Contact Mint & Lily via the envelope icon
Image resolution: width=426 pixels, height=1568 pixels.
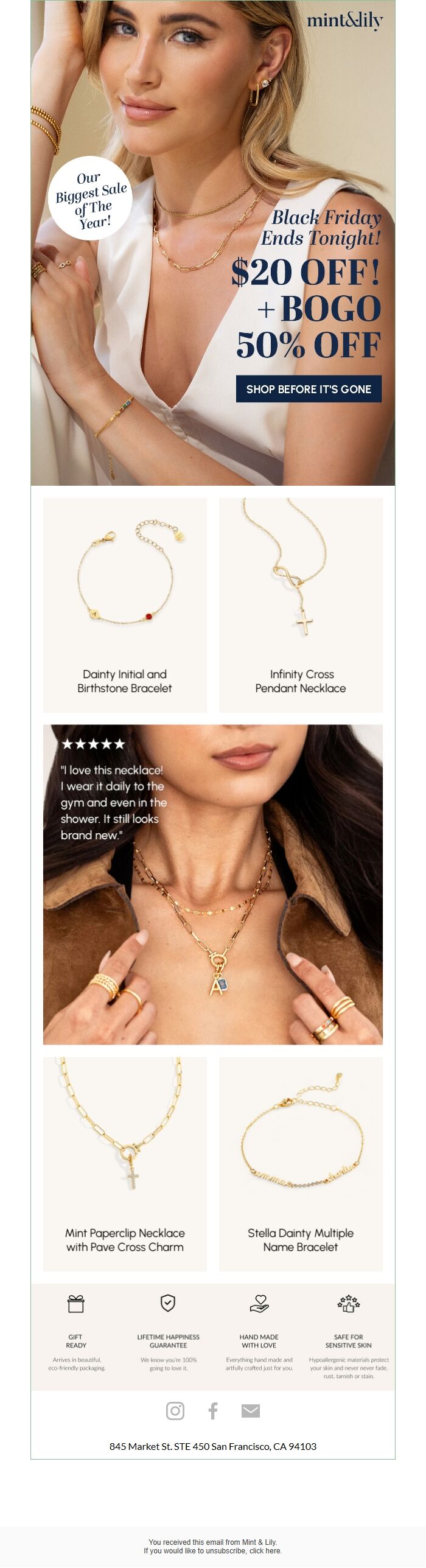tap(251, 1410)
